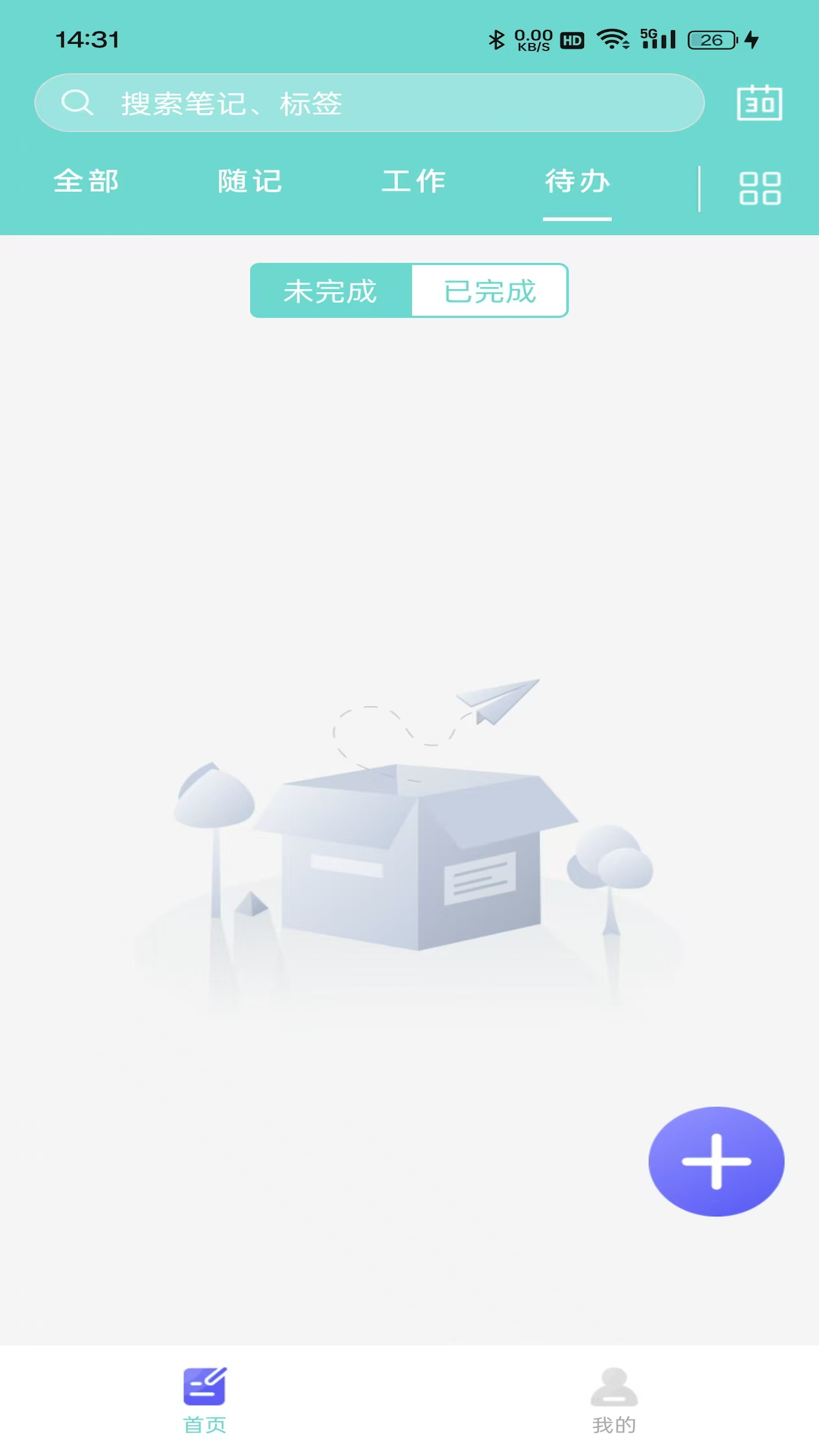This screenshot has height=1456, width=819.
Task: Tap the floating plus button to add a note
Action: coord(716,1161)
